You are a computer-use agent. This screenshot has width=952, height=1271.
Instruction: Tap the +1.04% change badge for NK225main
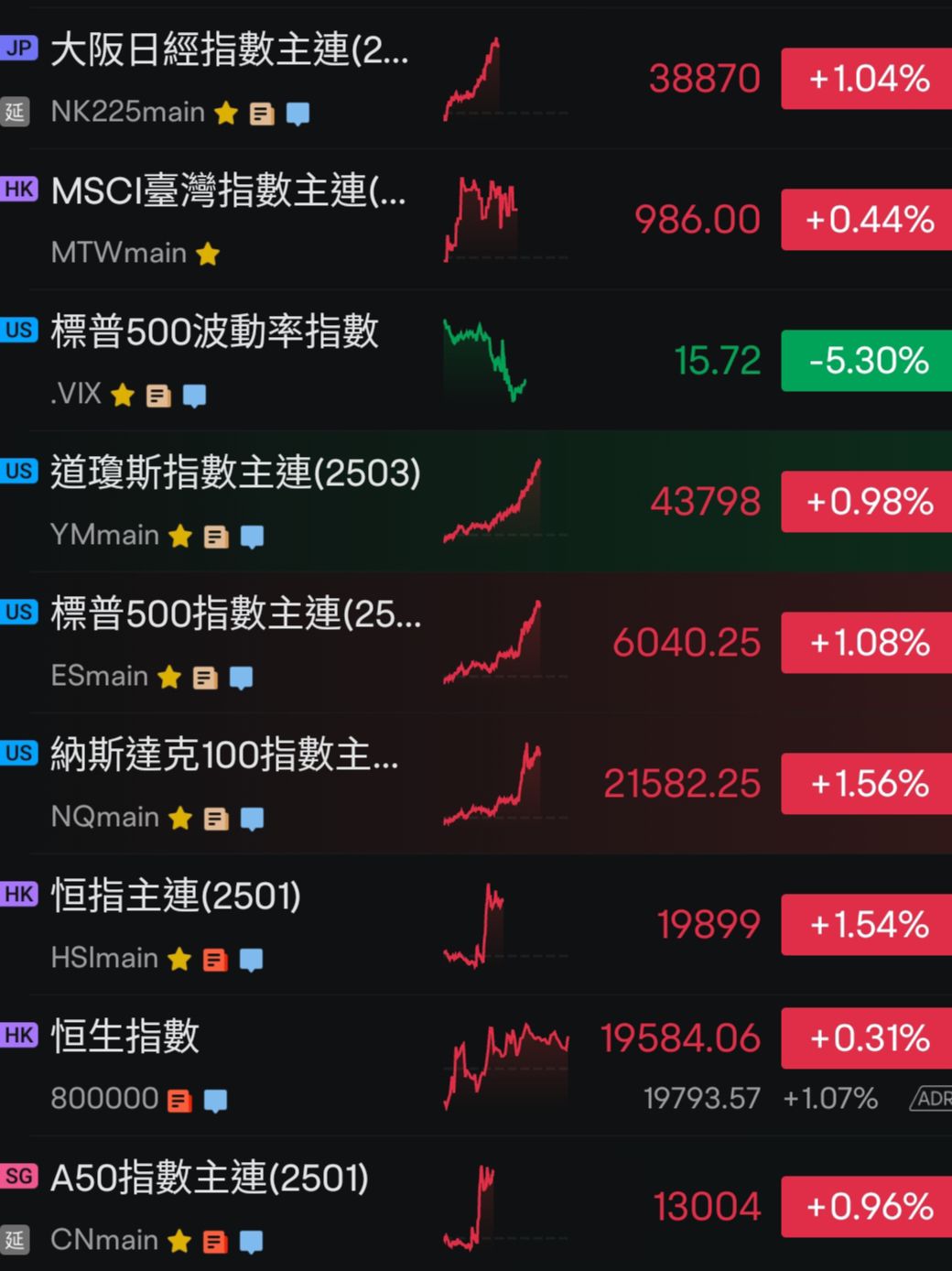pos(867,79)
